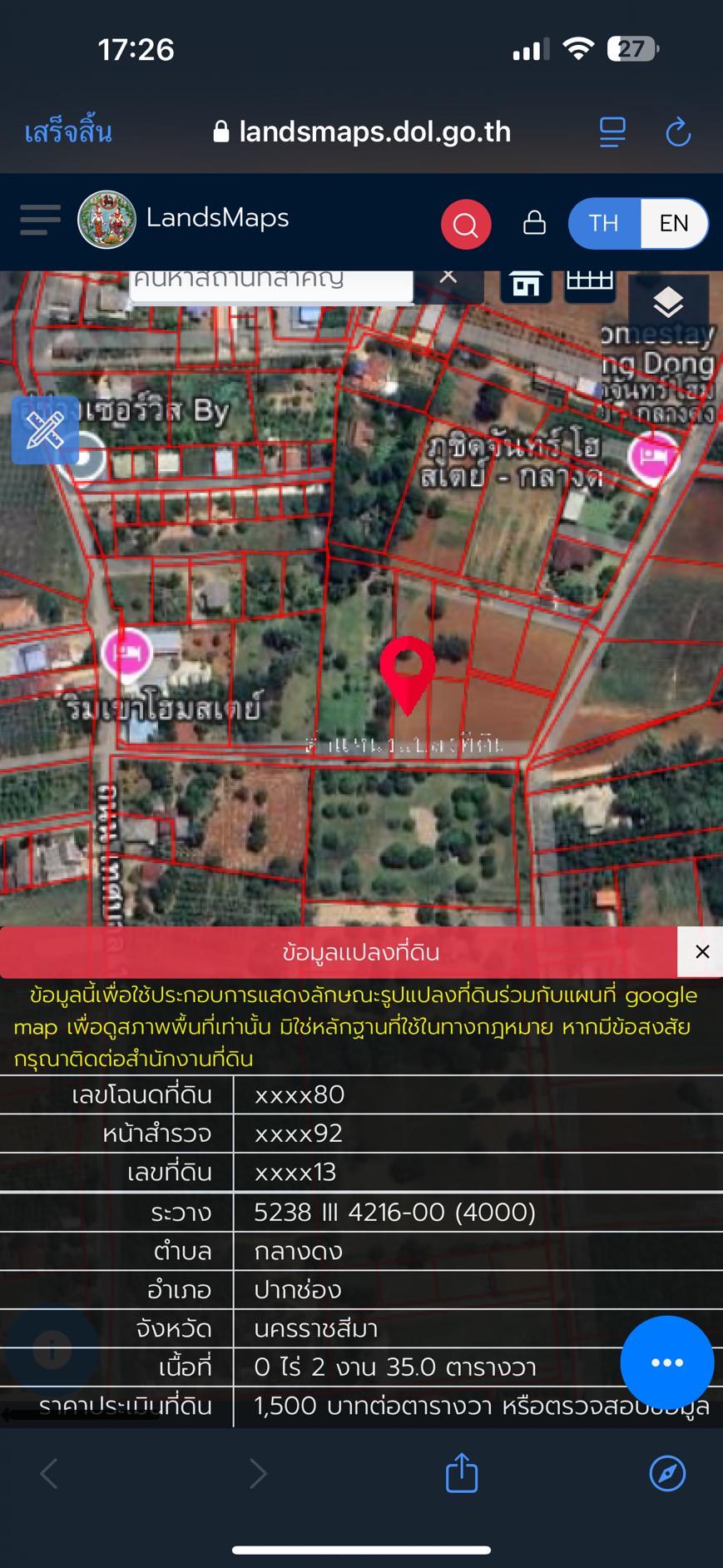Select the TH language option

point(604,223)
